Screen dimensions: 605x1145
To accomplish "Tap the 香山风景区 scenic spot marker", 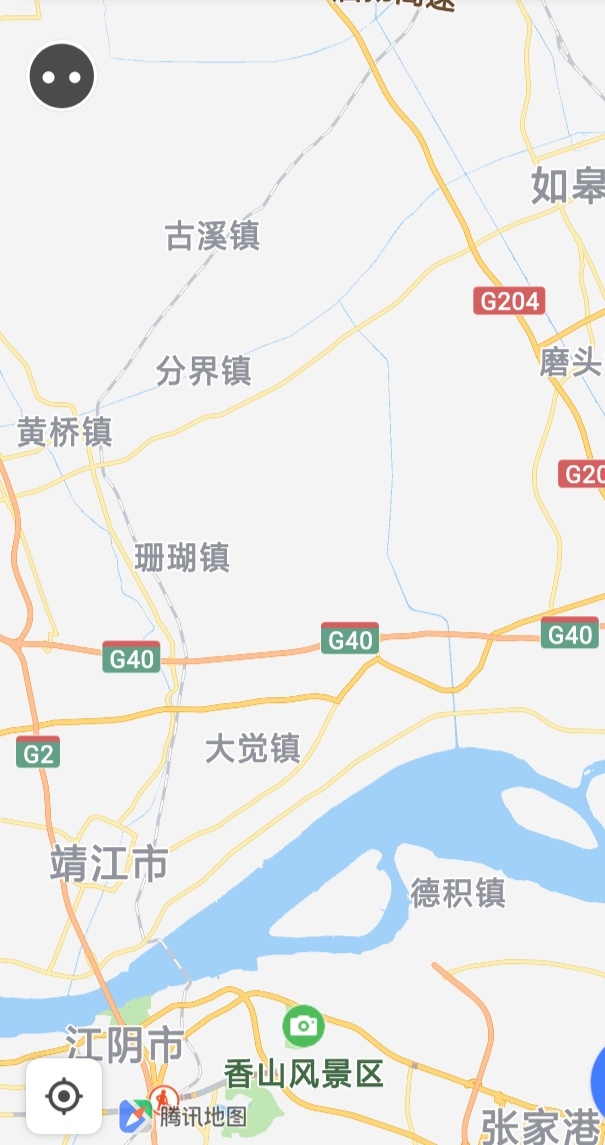I will click(x=303, y=1026).
